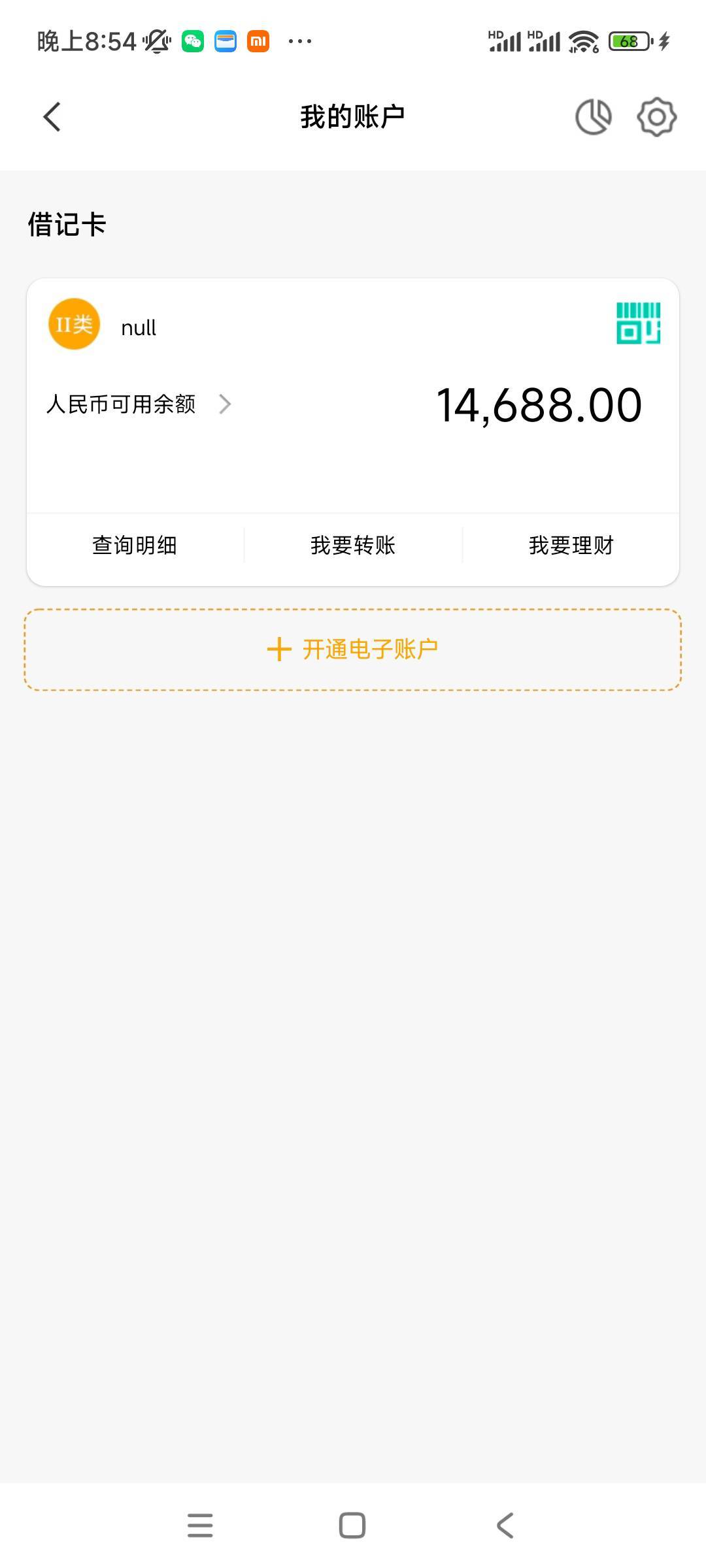Open system recent apps menu
This screenshot has width=706, height=1568.
point(200,1526)
